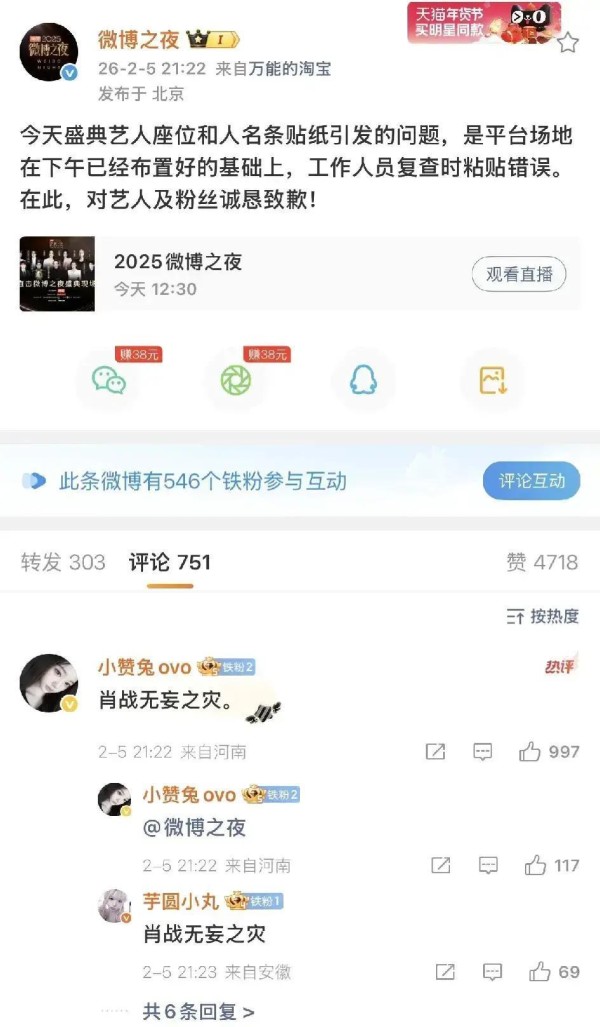Image resolution: width=600 pixels, height=1027 pixels.
Task: Tap the 观看直播 button
Action: point(519,274)
